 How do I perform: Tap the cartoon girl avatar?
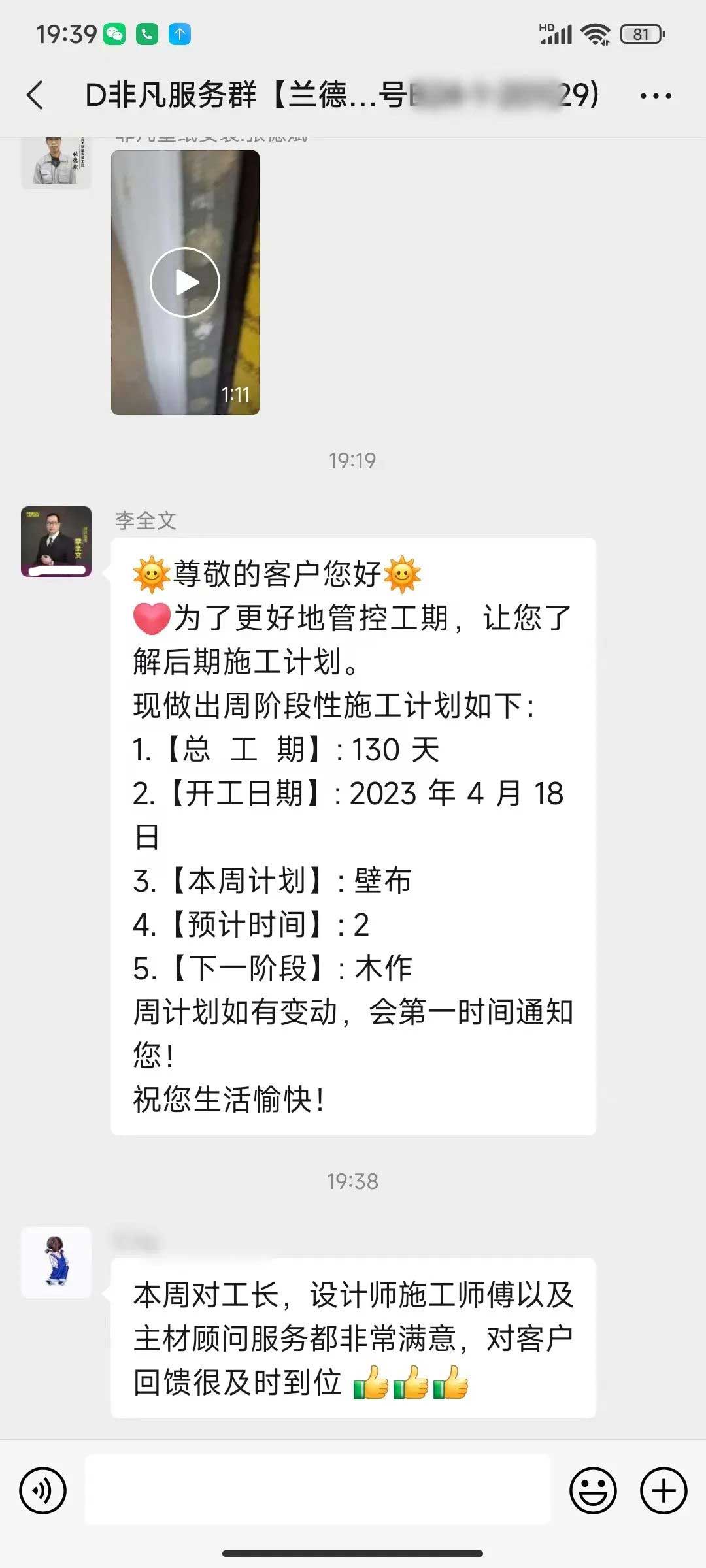[56, 1262]
